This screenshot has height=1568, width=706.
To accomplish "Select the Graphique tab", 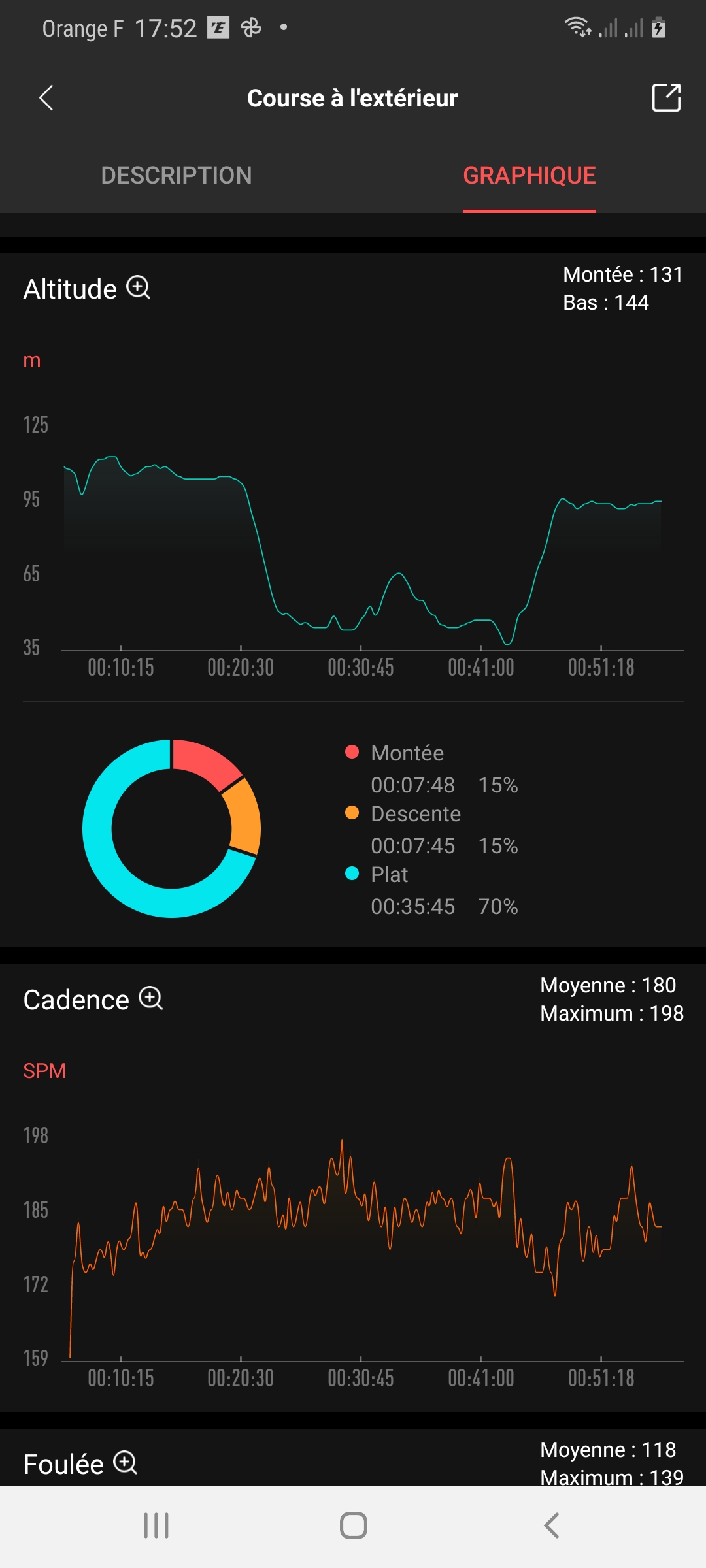I will [529, 175].
